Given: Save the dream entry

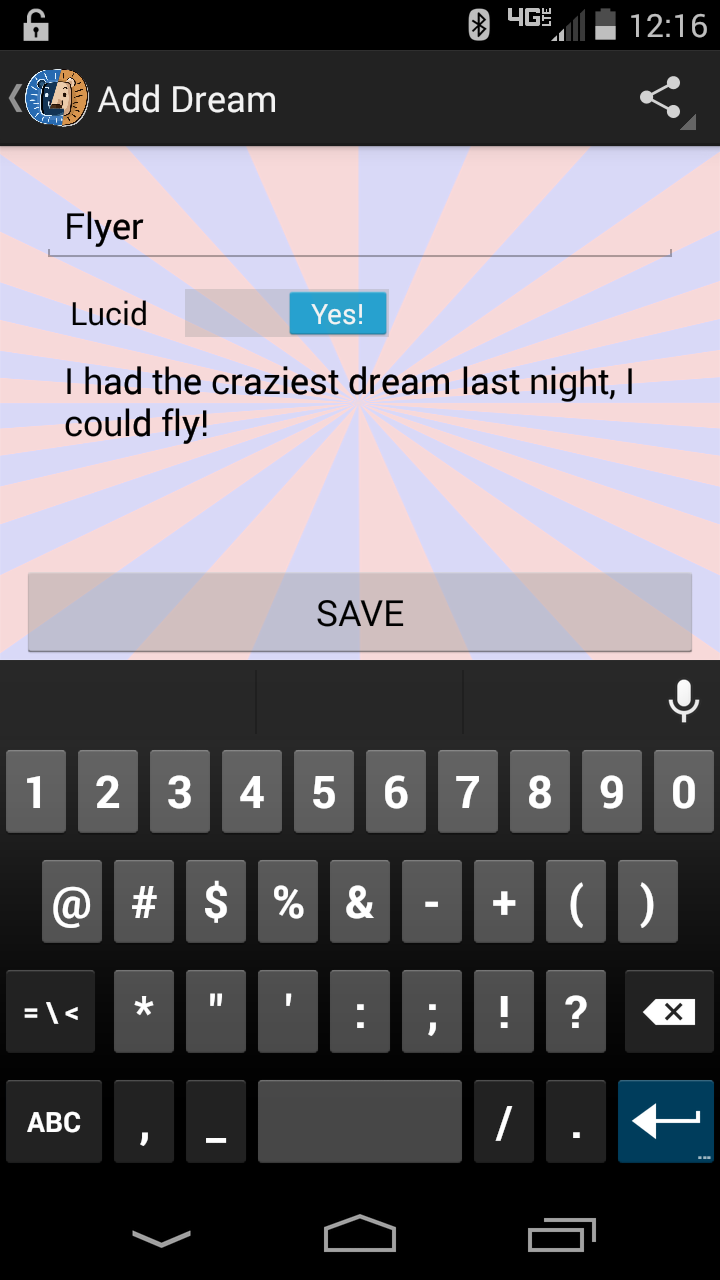Looking at the screenshot, I should coord(360,613).
